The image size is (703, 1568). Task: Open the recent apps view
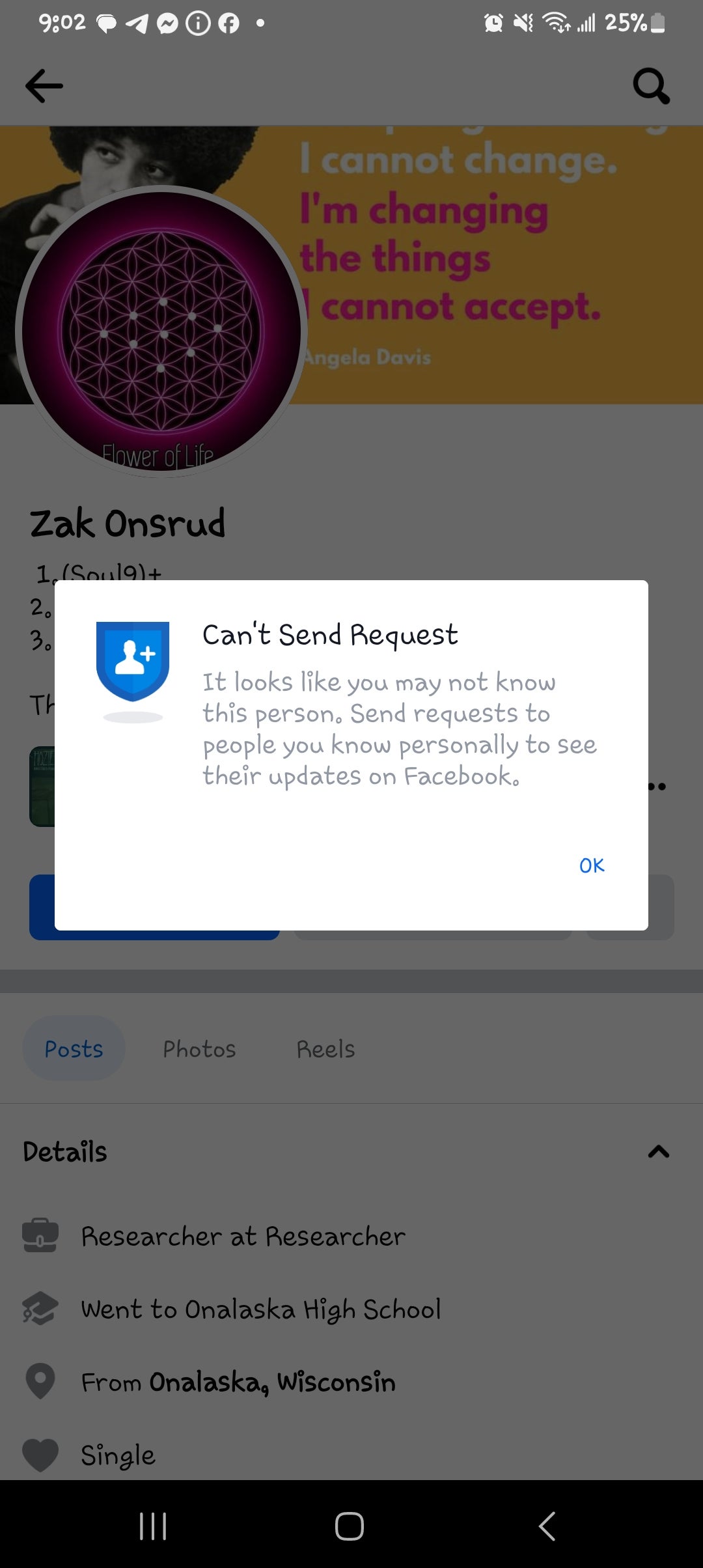point(153,1526)
